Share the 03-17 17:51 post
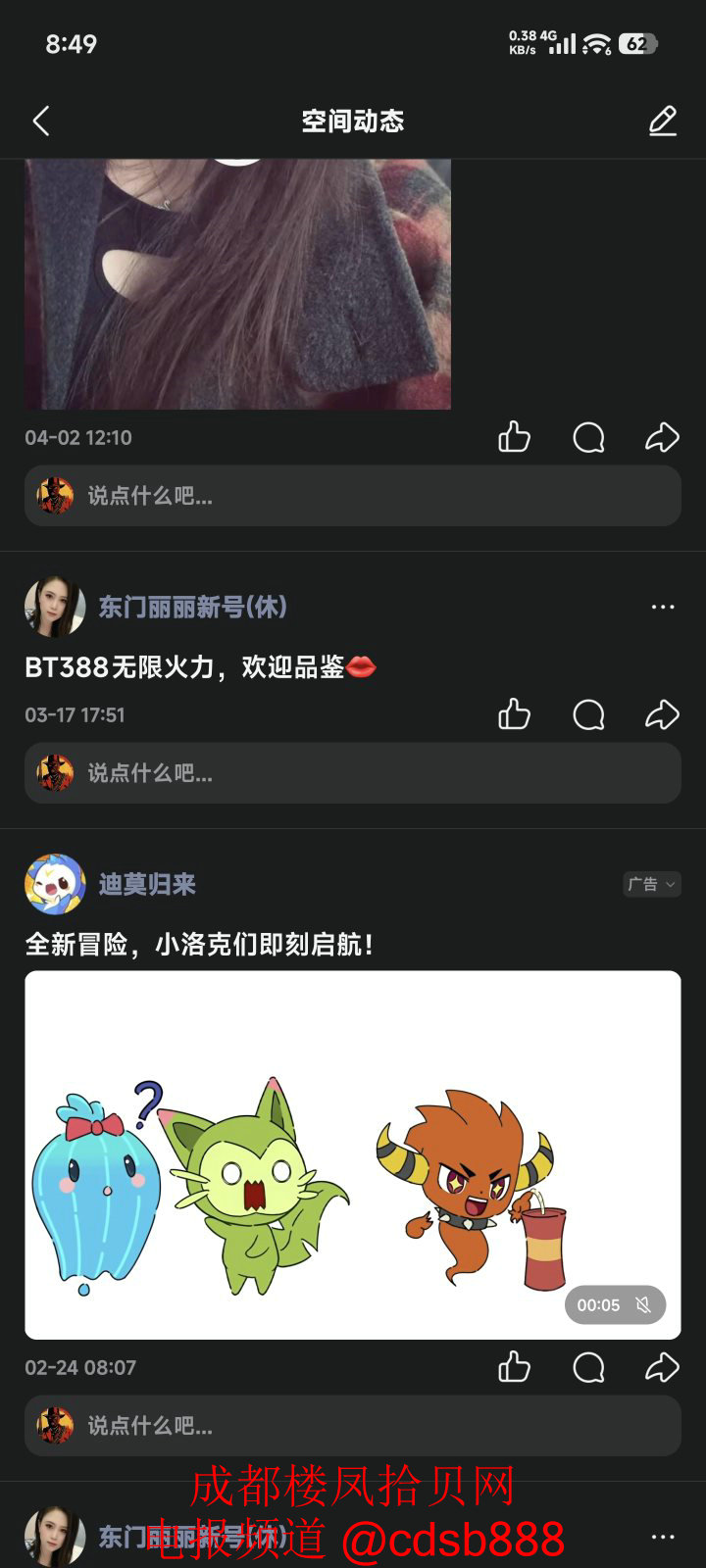Screen dimensions: 706x1568 coord(662,714)
